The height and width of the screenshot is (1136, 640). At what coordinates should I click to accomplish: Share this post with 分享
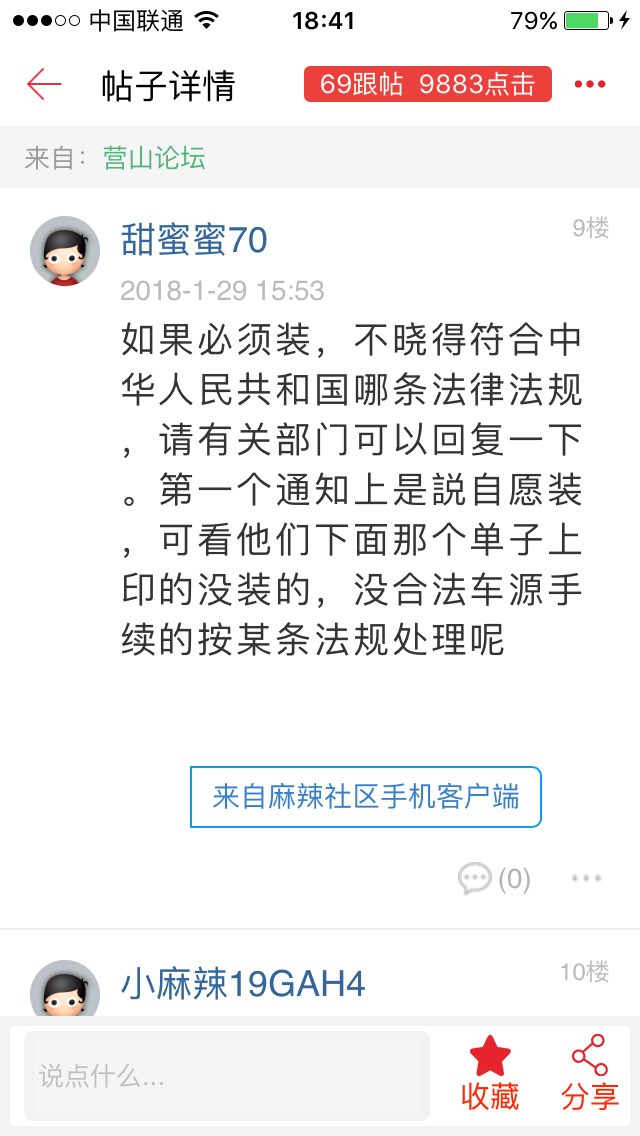pyautogui.click(x=590, y=1075)
